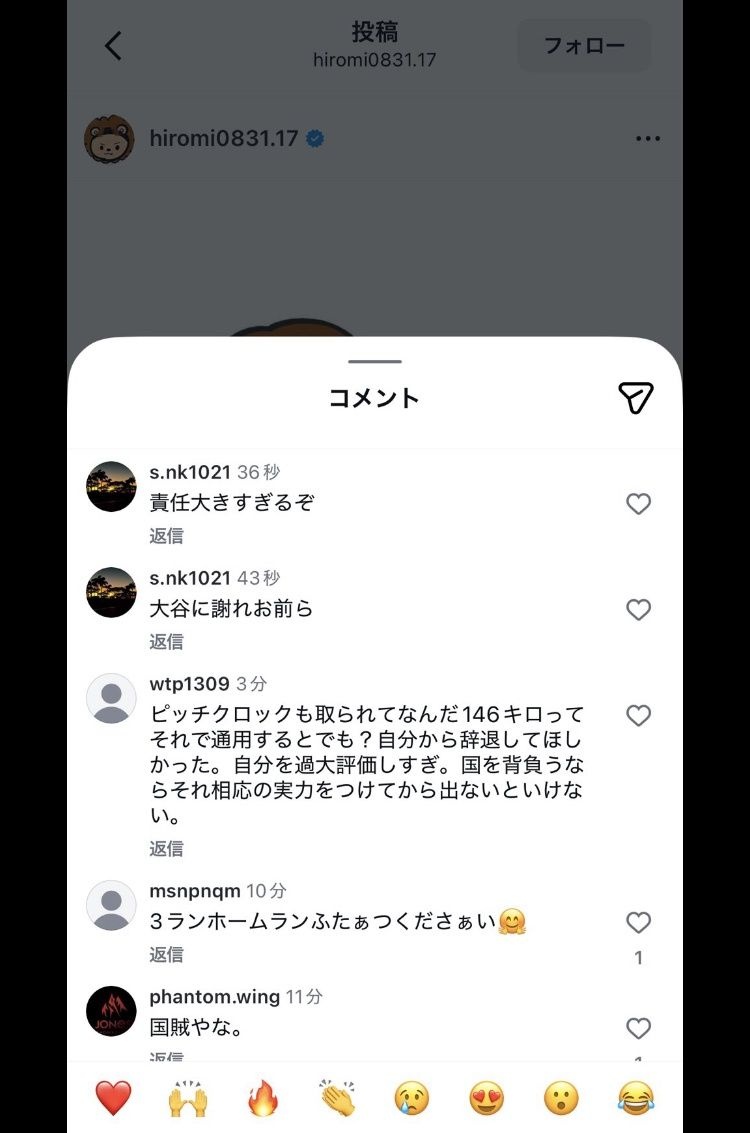
Task: Tap the like count under msnpnqm's comment
Action: (x=638, y=956)
